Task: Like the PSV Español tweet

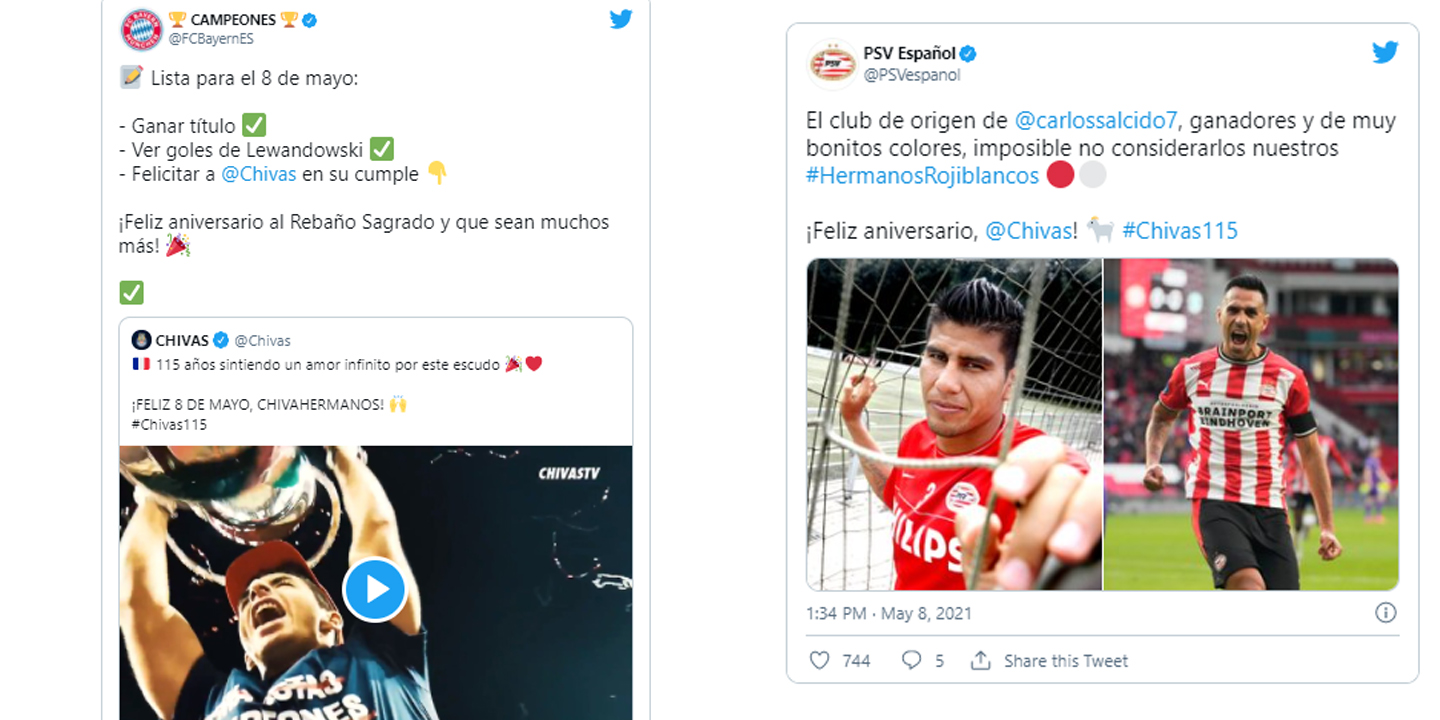Action: click(x=820, y=661)
